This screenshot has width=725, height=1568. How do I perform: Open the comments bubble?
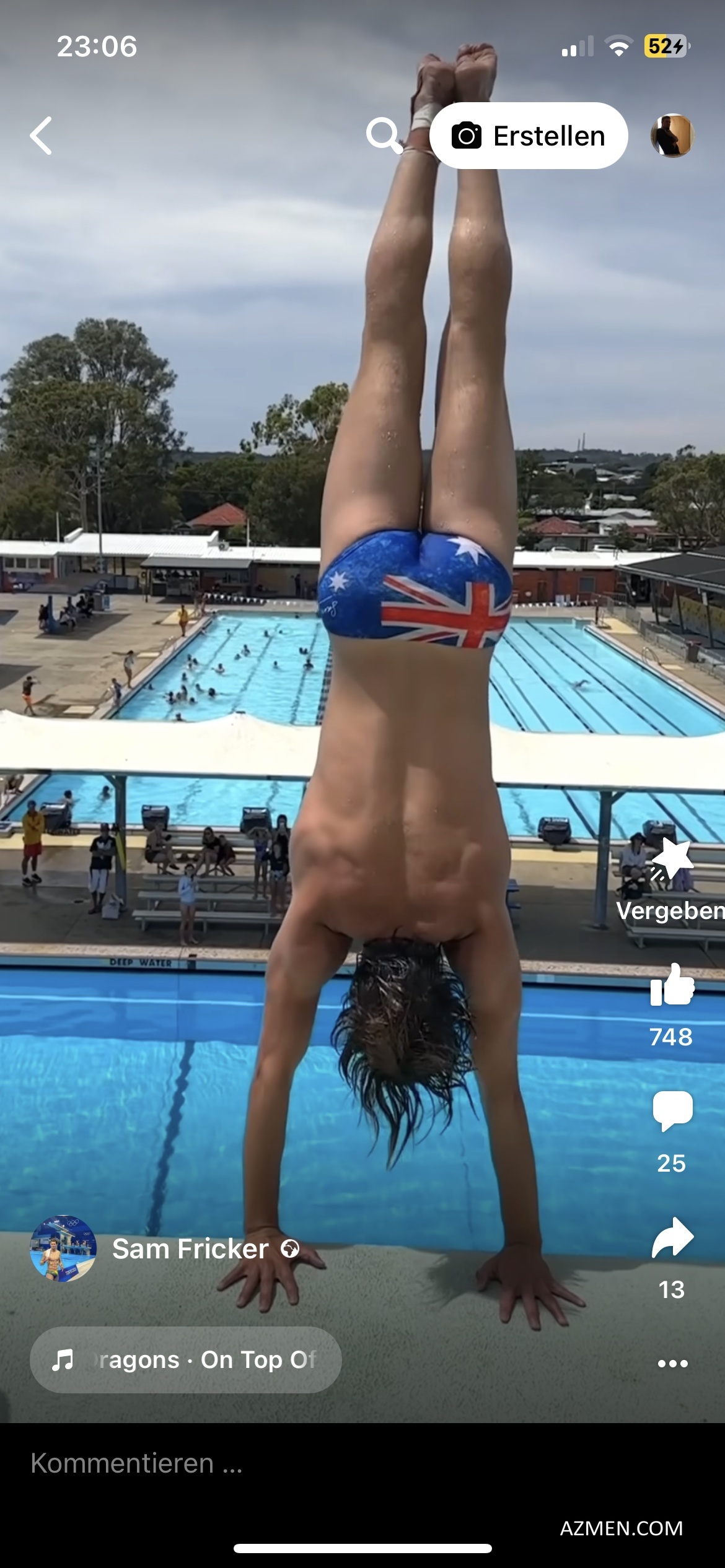click(672, 1111)
